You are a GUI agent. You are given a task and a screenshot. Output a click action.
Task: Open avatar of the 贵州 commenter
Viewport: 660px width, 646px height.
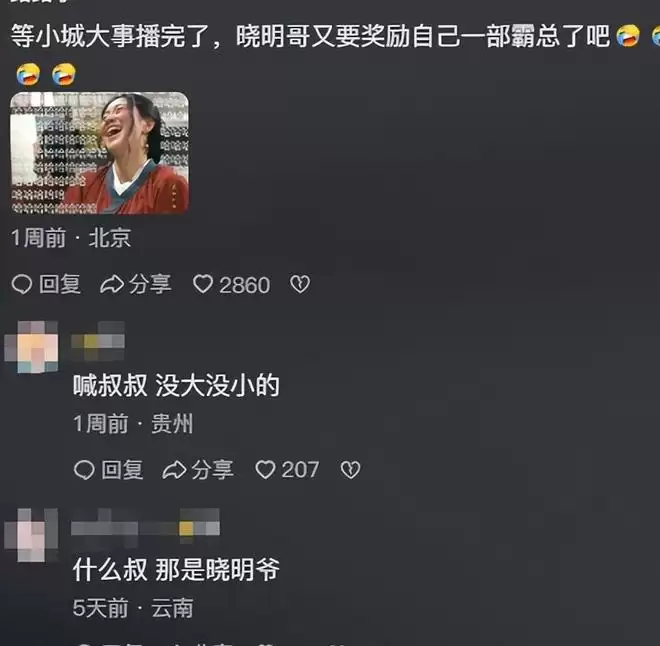click(x=31, y=347)
